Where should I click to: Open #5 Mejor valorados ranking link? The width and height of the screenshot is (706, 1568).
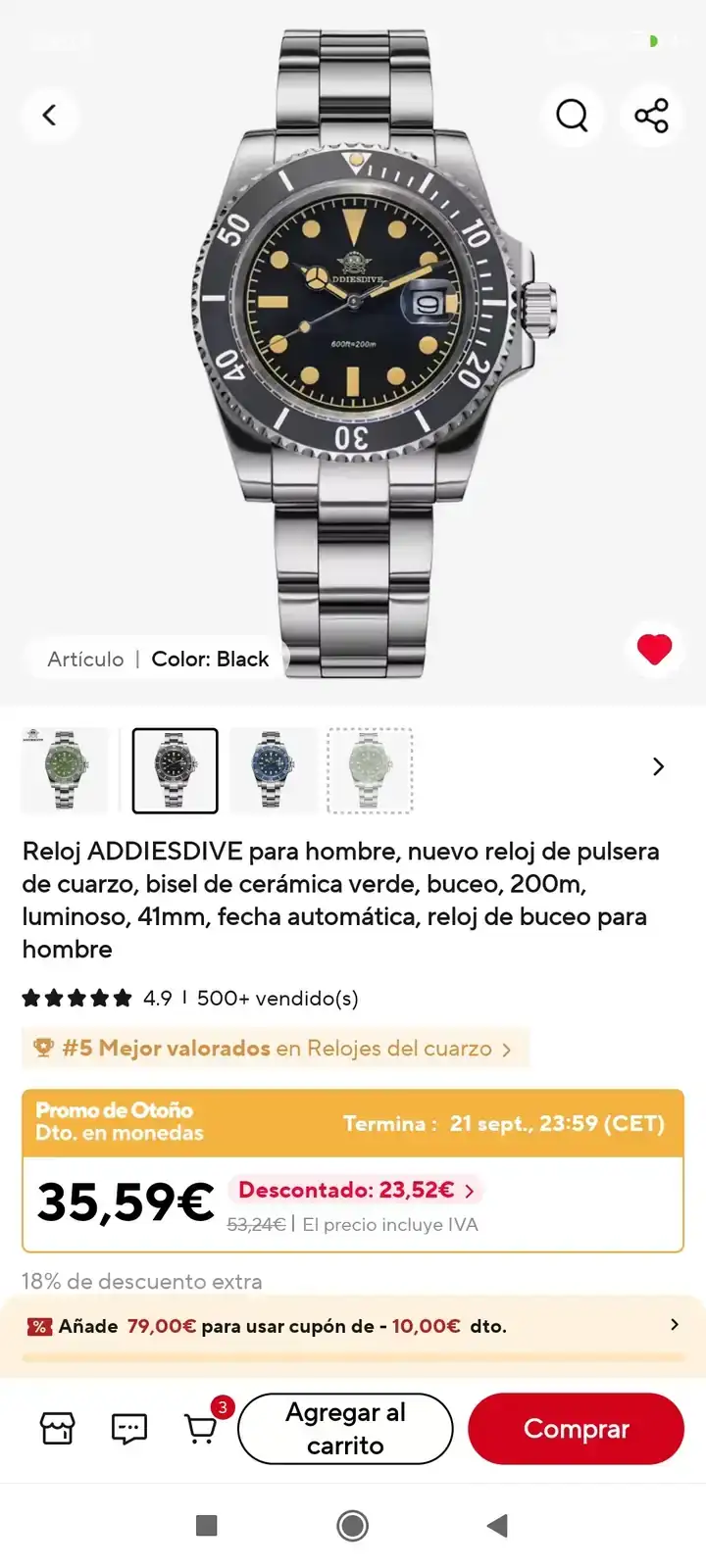click(275, 1049)
